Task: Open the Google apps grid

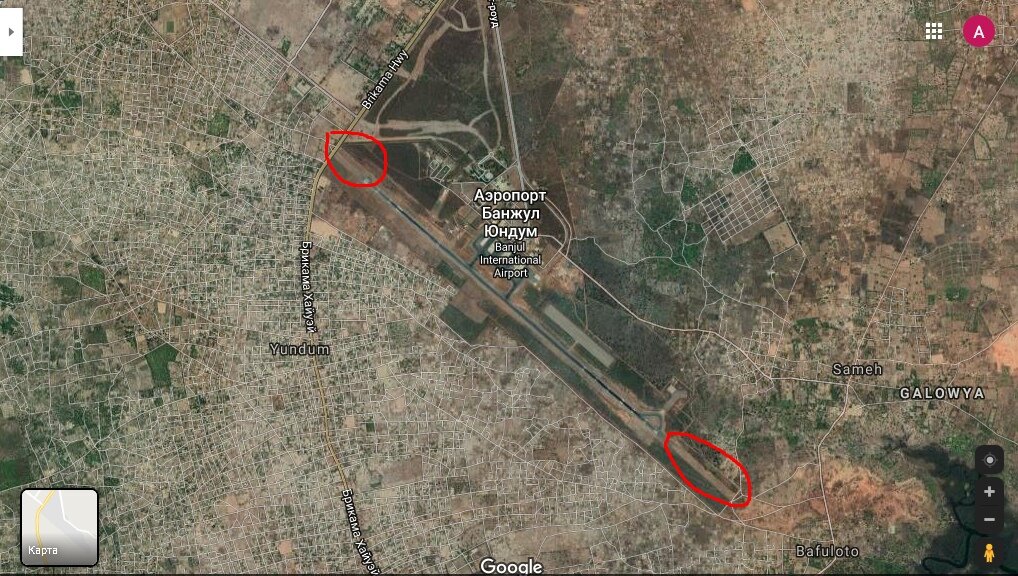Action: click(x=934, y=31)
